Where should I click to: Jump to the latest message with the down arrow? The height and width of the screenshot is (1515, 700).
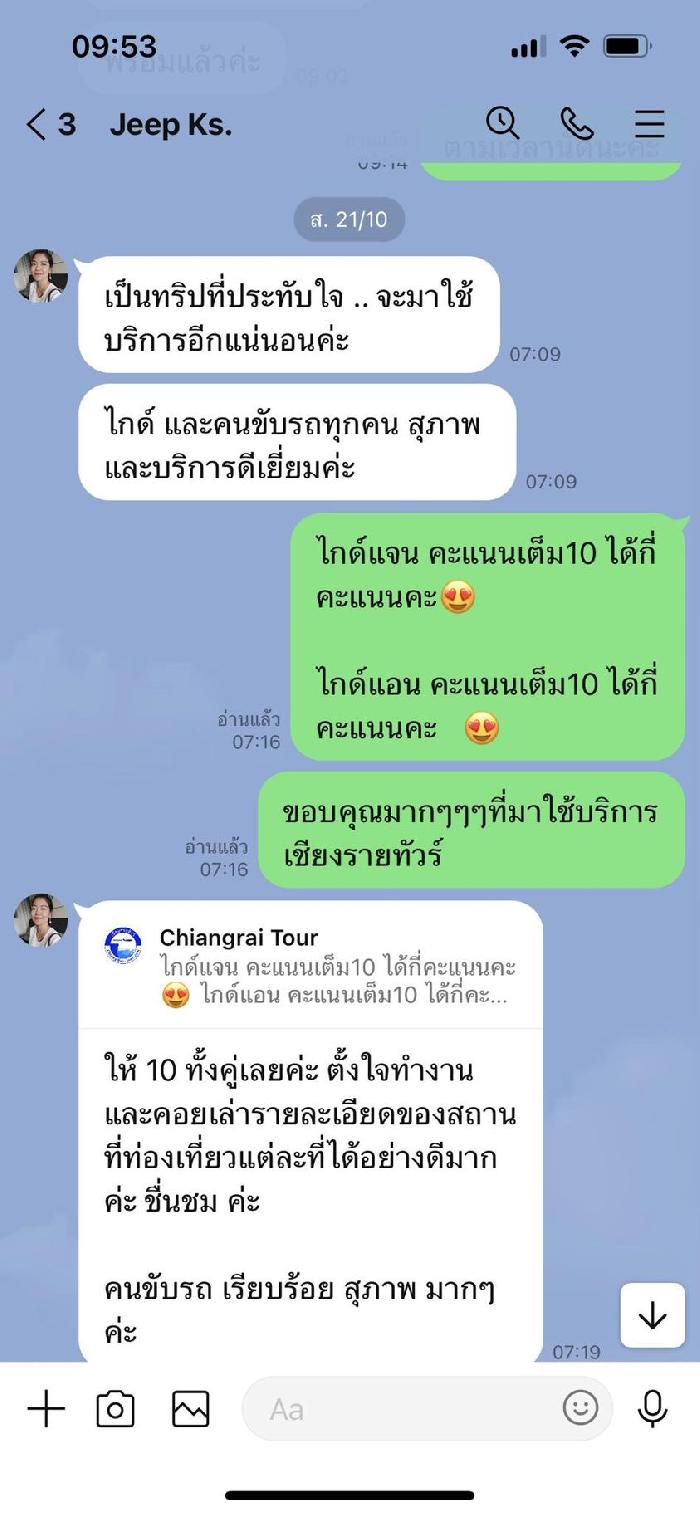(x=652, y=1316)
